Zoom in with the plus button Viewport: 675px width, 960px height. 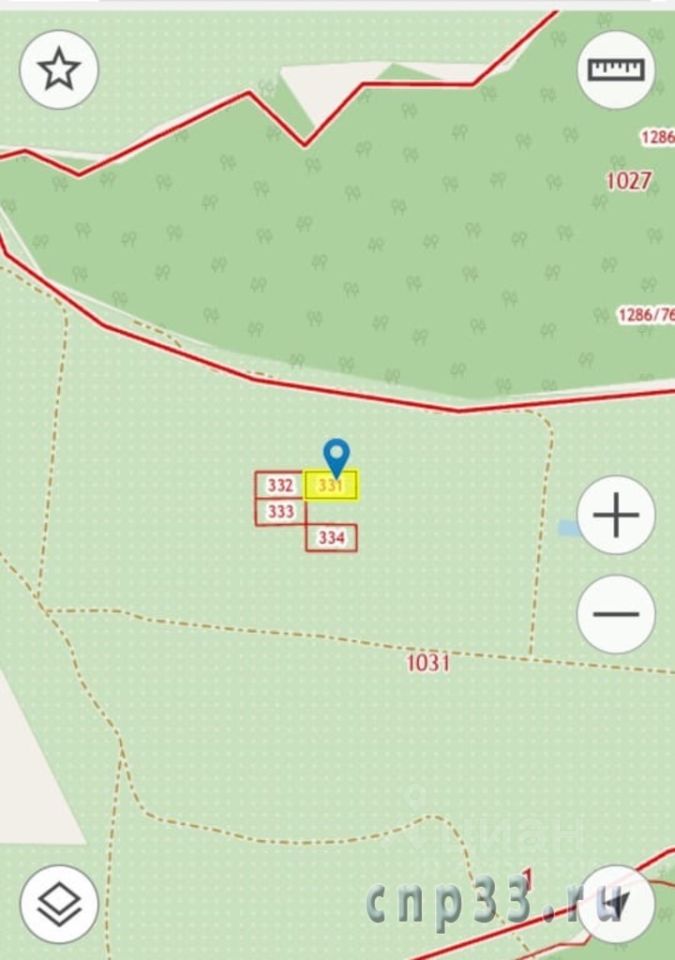point(616,516)
